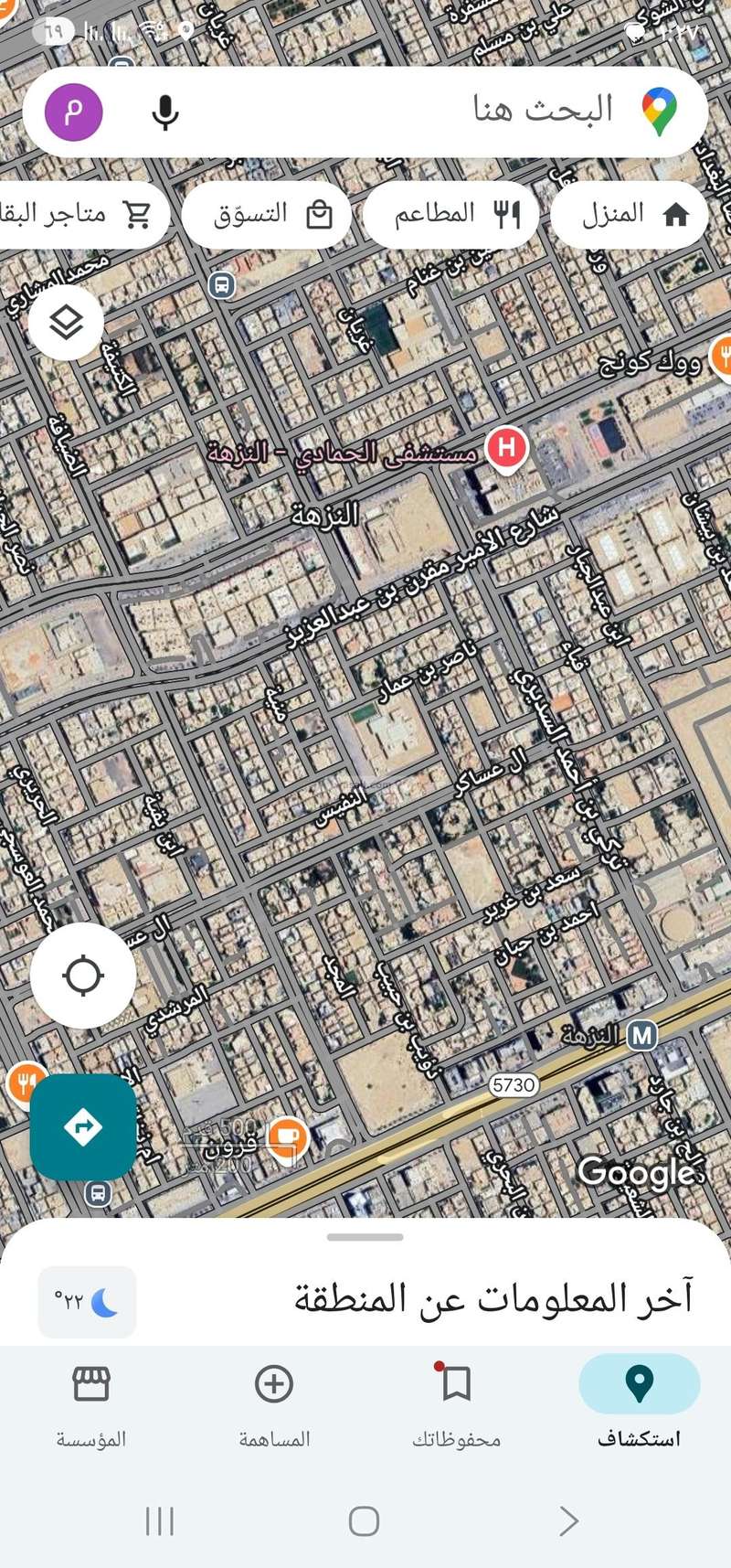
Task: Go to the "محفوظاتك" saved tab
Action: 456,1402
